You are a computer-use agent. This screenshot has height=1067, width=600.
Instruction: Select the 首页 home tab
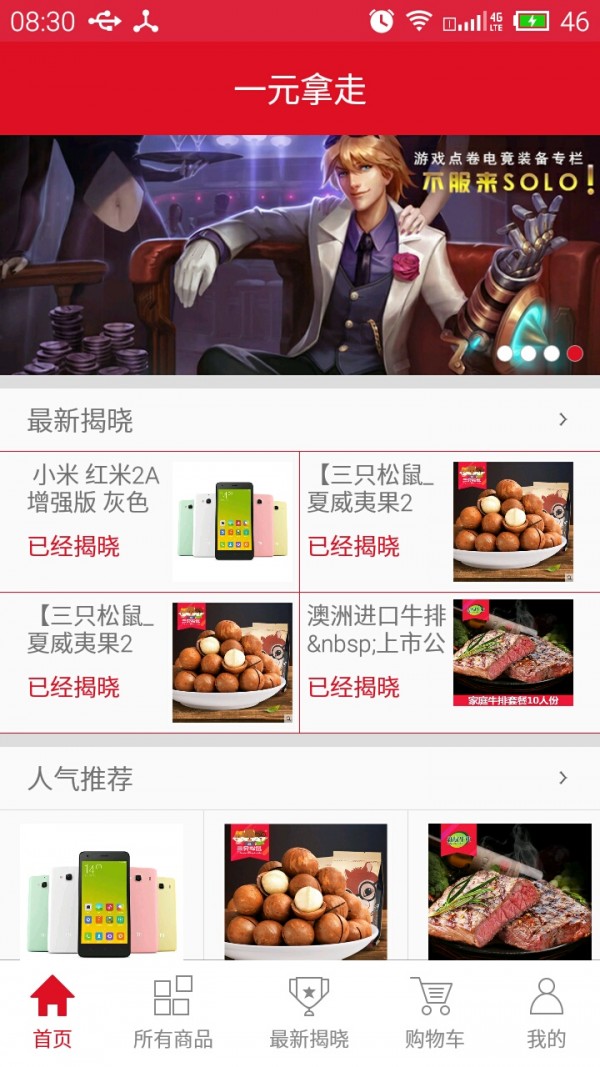tap(53, 1012)
